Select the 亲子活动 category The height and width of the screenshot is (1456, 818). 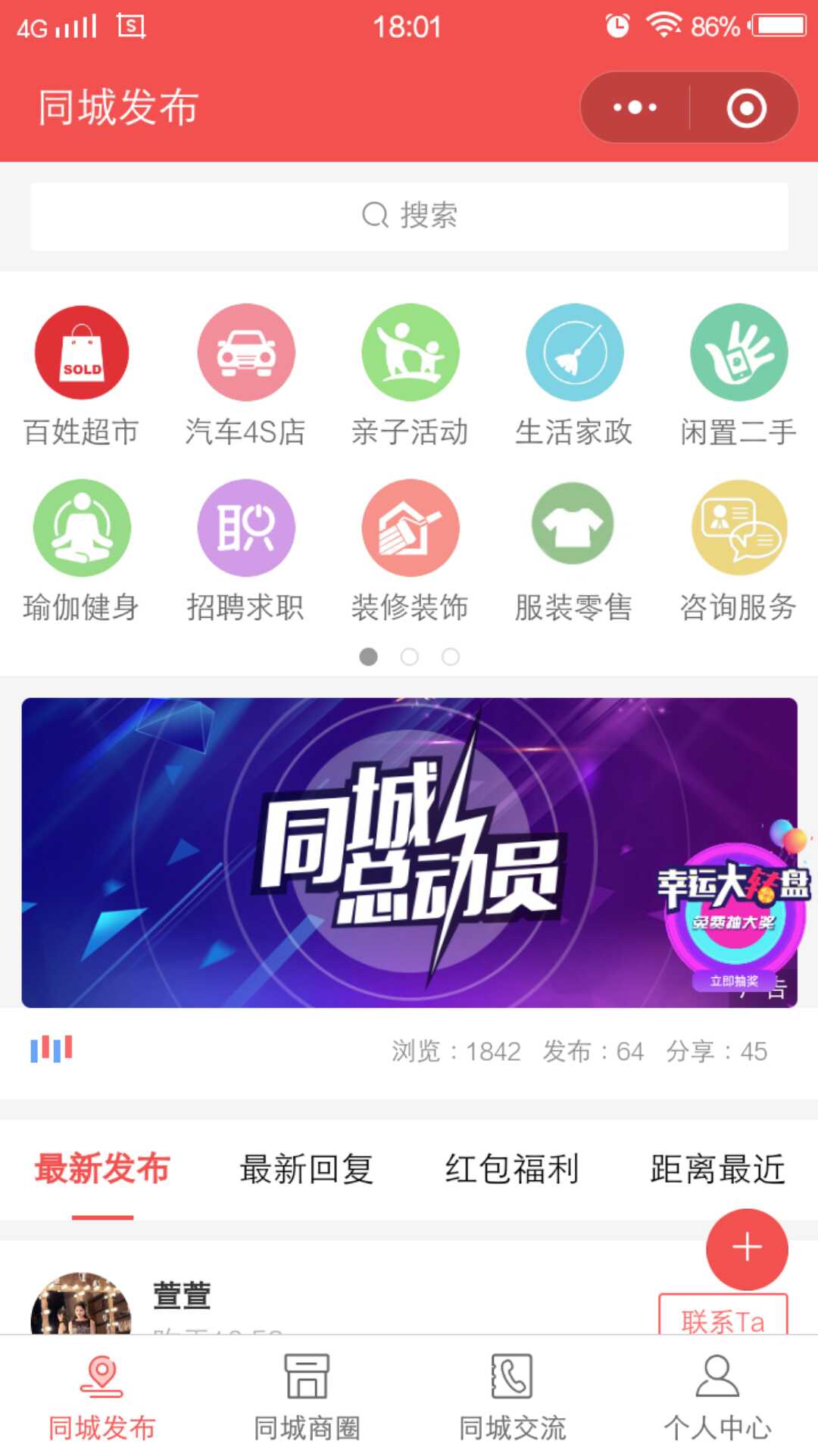(410, 354)
